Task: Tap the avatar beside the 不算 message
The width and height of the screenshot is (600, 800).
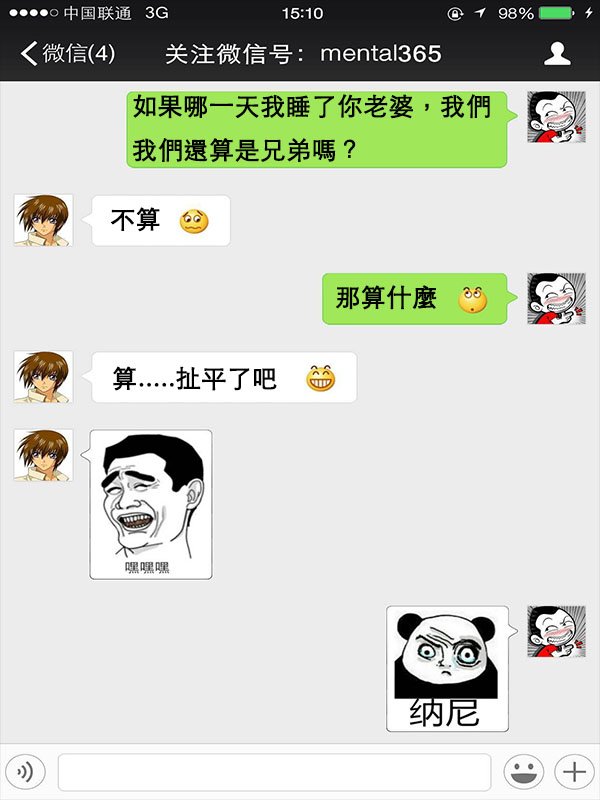Action: click(x=43, y=221)
